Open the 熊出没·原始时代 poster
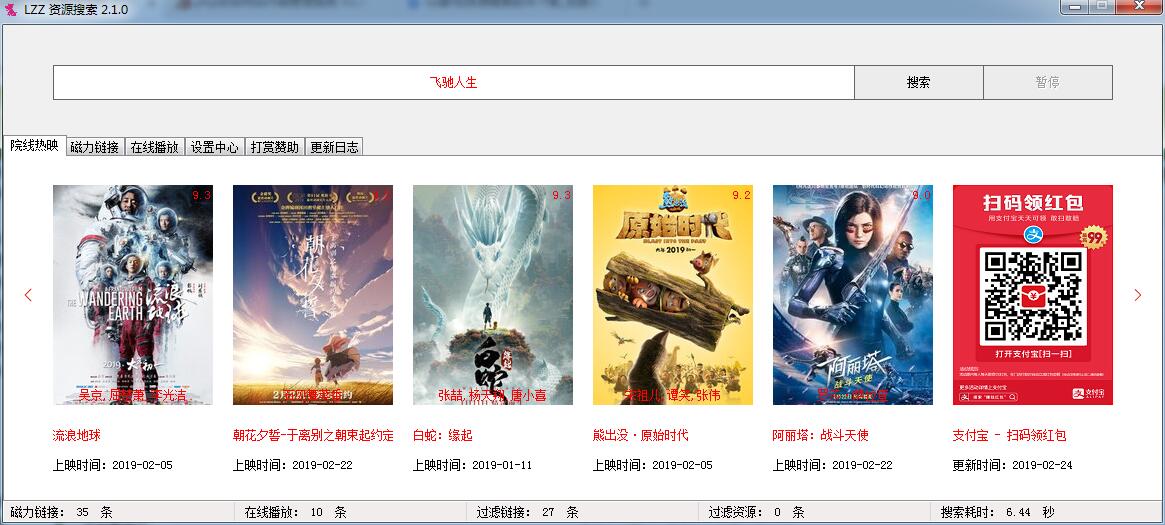Image resolution: width=1165 pixels, height=525 pixels. [x=673, y=295]
